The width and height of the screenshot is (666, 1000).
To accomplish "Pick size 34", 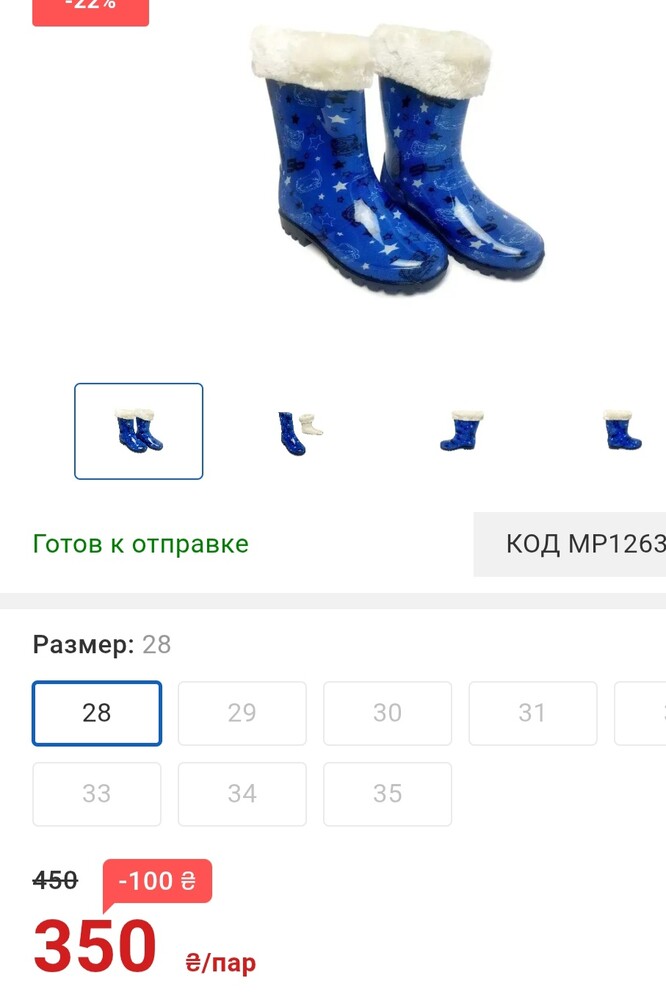I will (242, 794).
